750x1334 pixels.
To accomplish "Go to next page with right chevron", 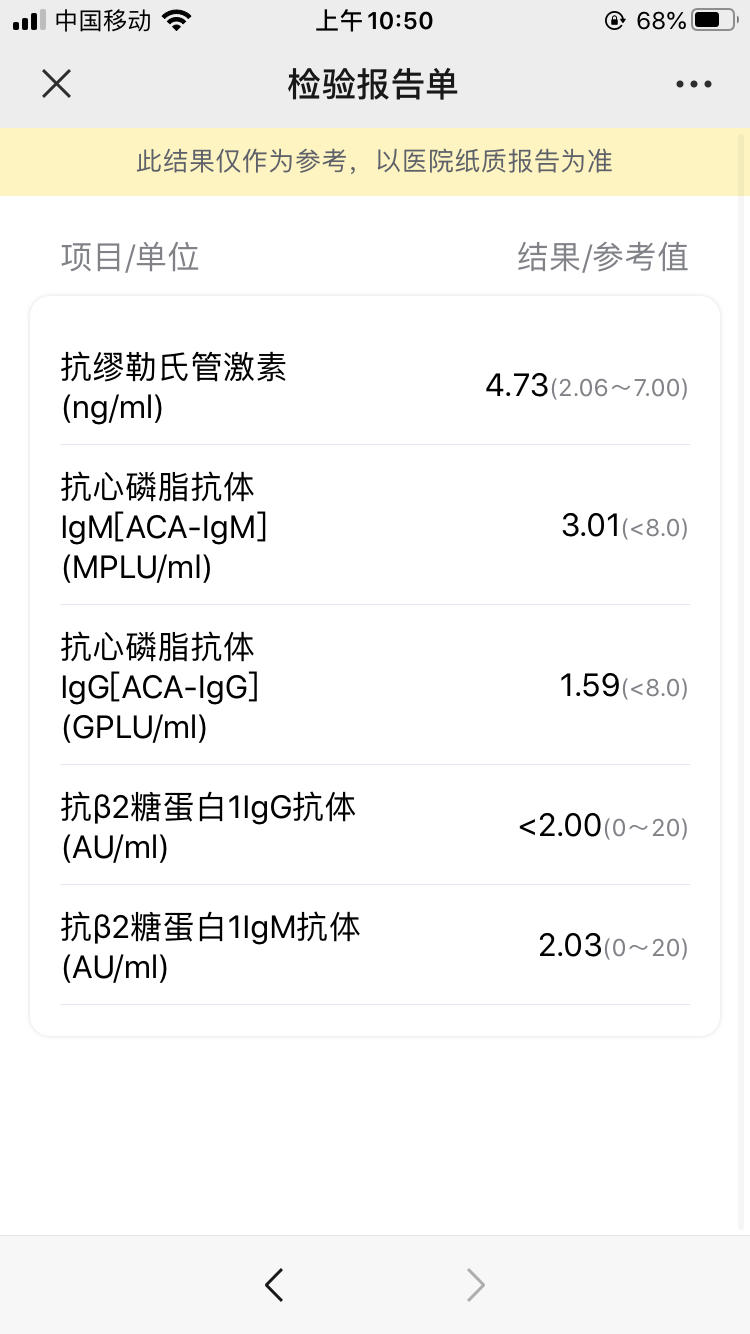I will click(475, 1285).
